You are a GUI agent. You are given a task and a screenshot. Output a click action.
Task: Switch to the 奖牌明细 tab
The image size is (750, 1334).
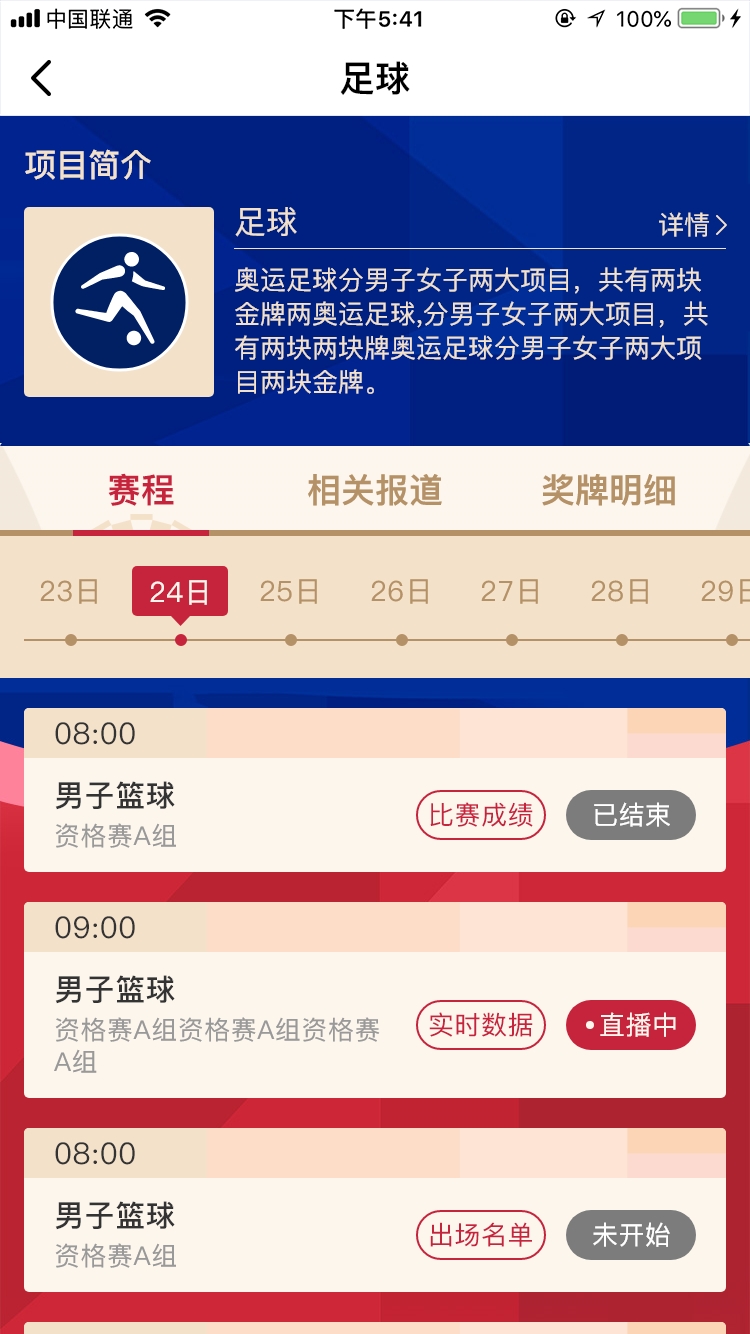608,491
